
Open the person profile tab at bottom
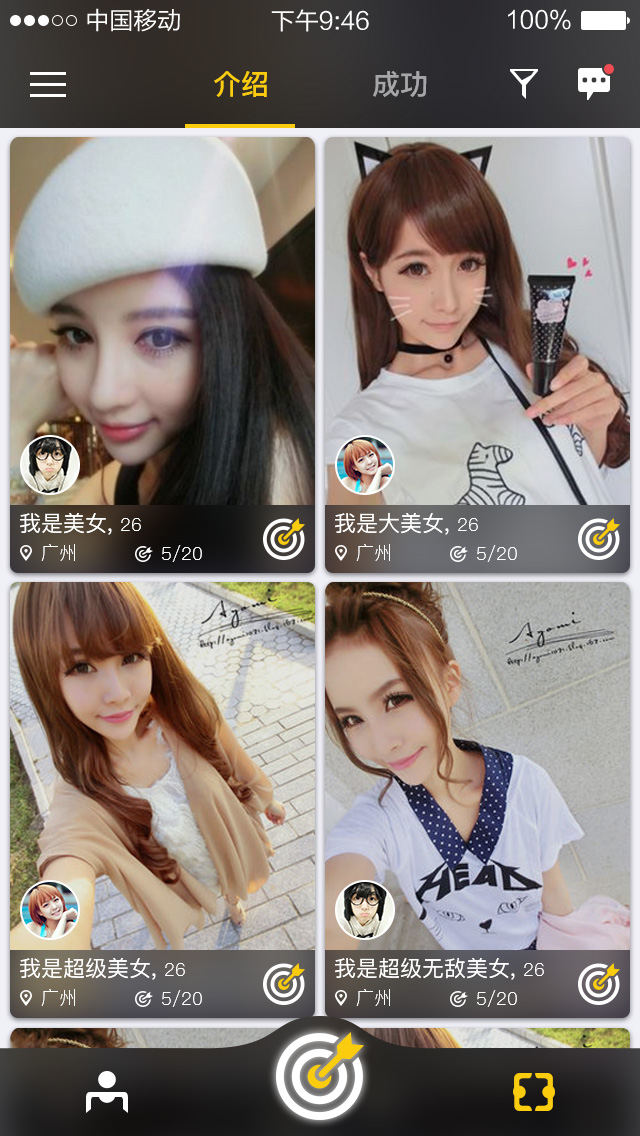(x=107, y=1092)
